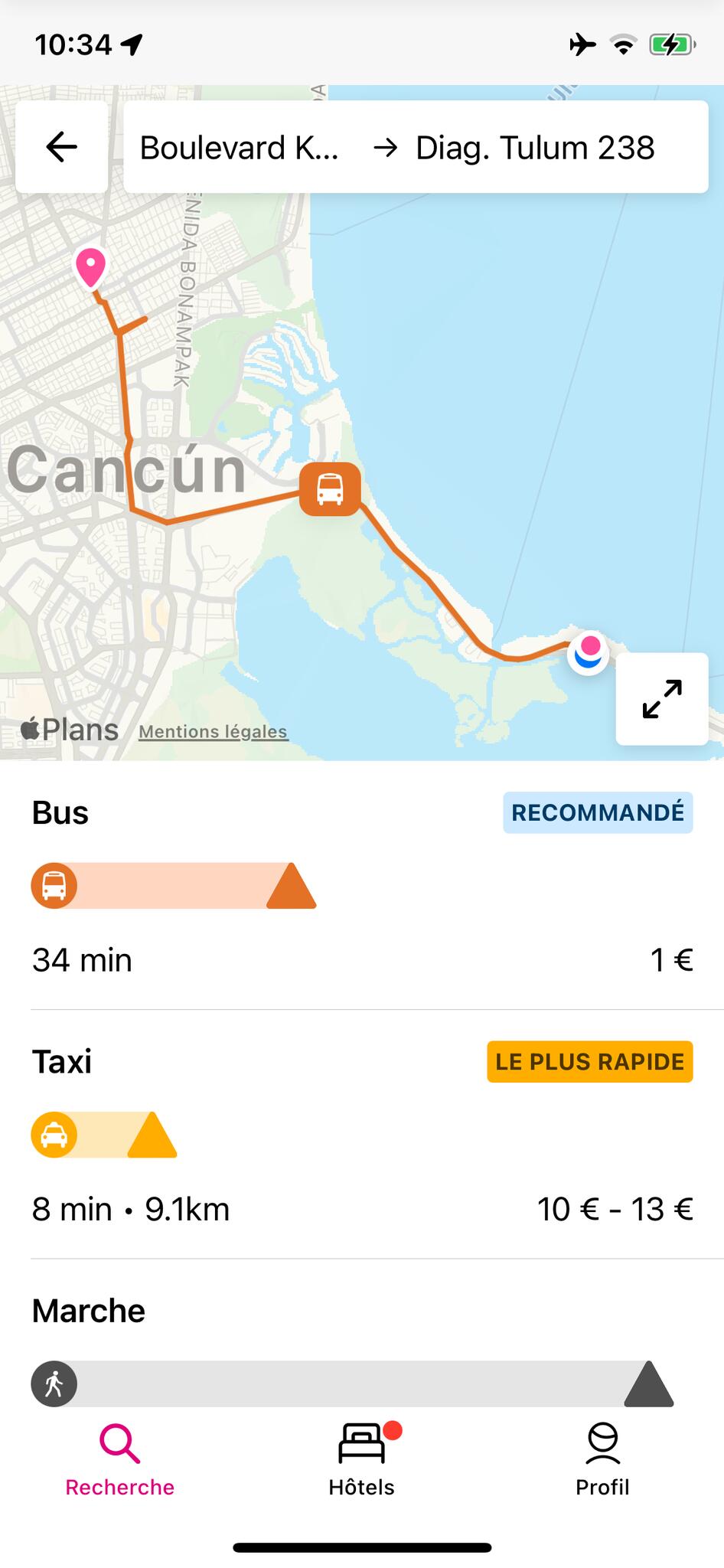The image size is (724, 1568).
Task: Open the Hôtels tab
Action: click(362, 1461)
